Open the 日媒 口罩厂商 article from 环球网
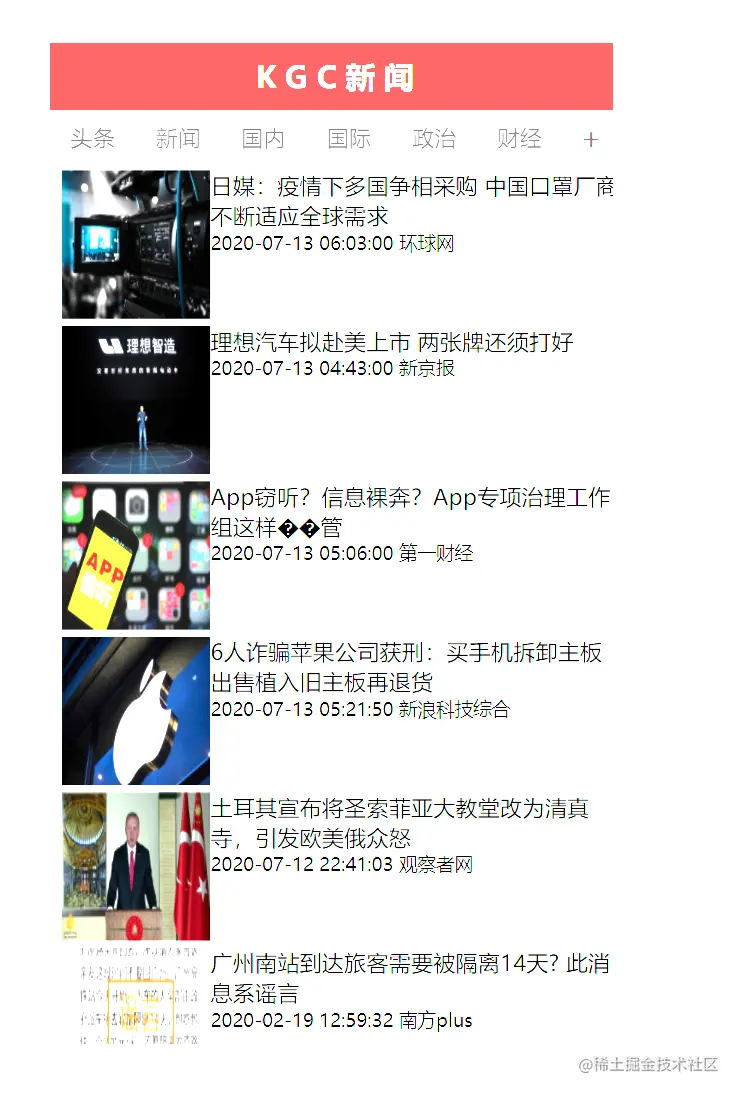The height and width of the screenshot is (1098, 743). (411, 202)
